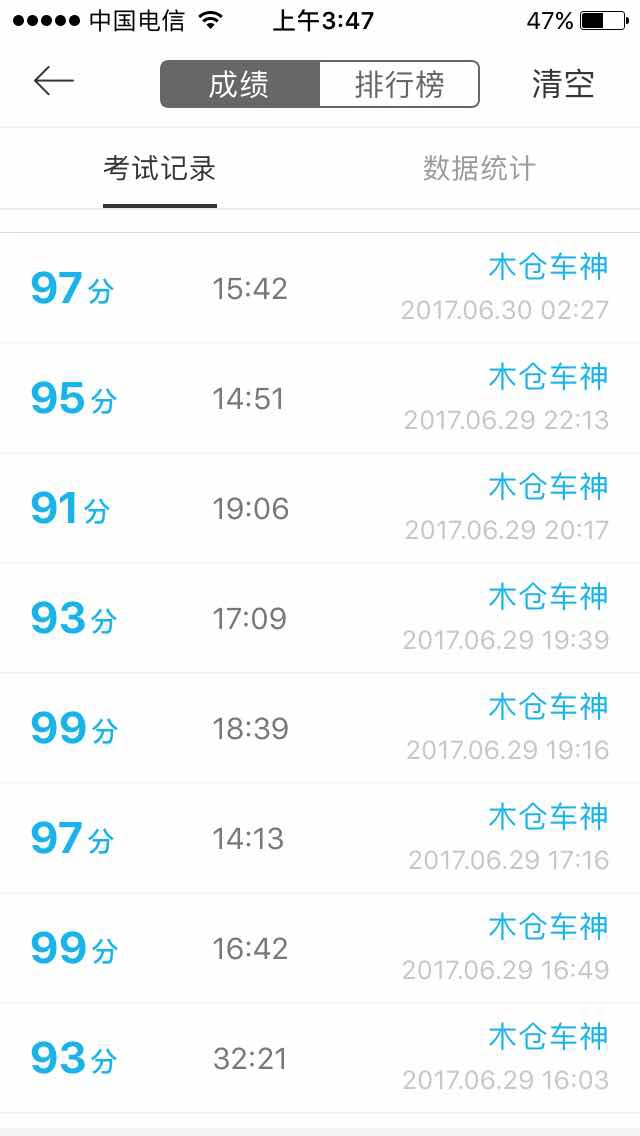The height and width of the screenshot is (1136, 640).
Task: Open the record with duration 32:21
Action: coord(320,1058)
